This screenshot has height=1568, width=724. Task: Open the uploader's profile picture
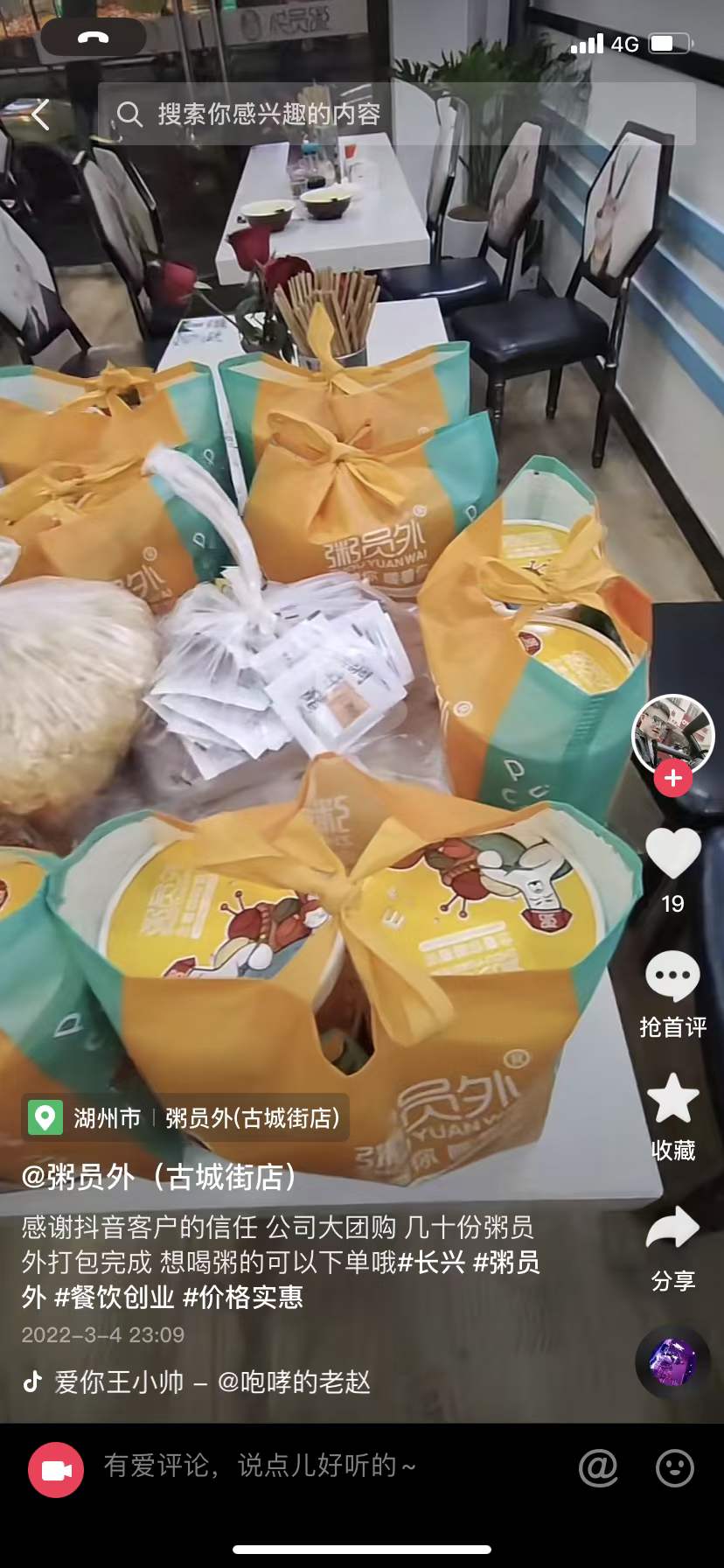point(672,735)
